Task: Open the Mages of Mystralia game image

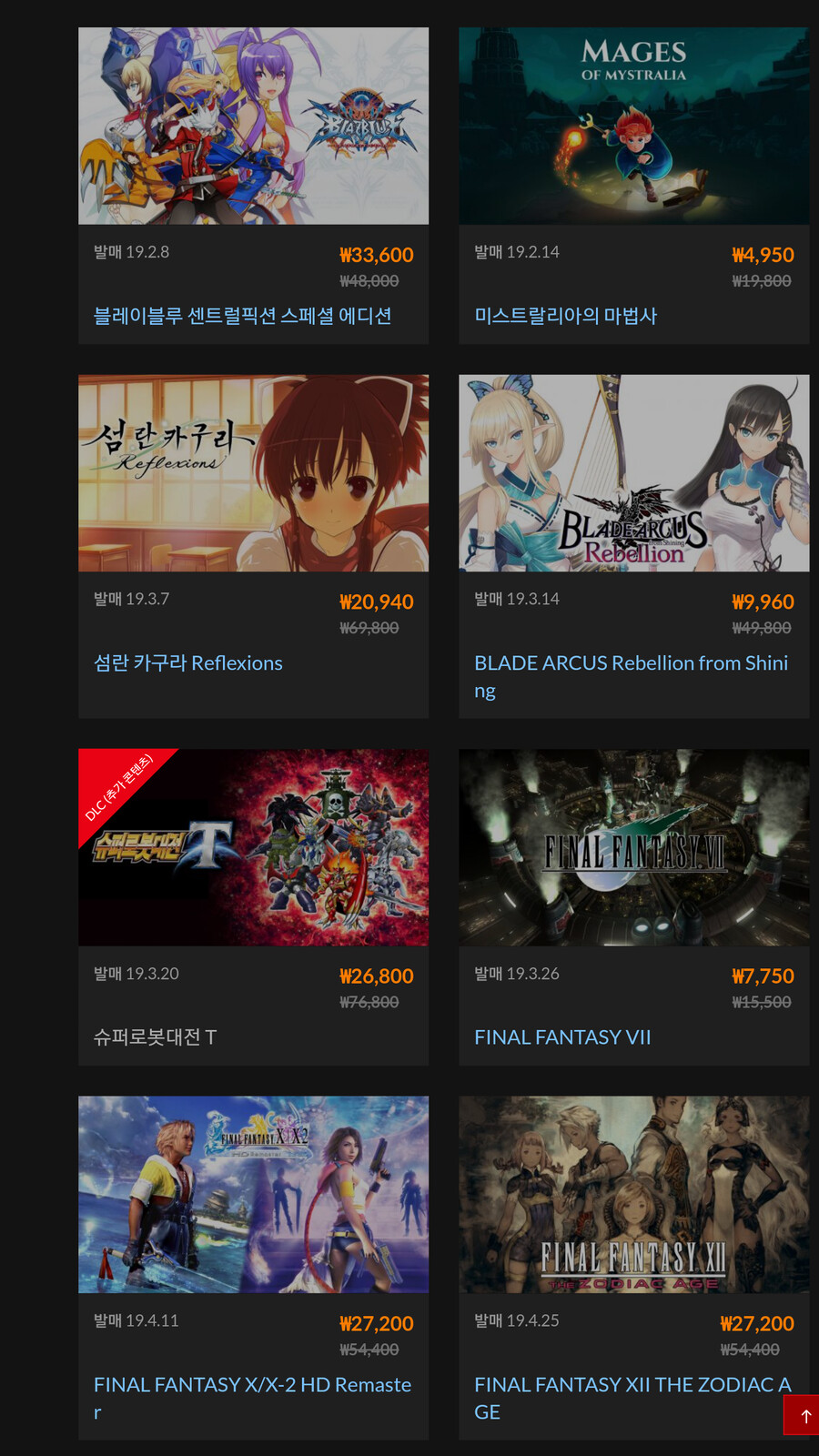Action: [633, 126]
